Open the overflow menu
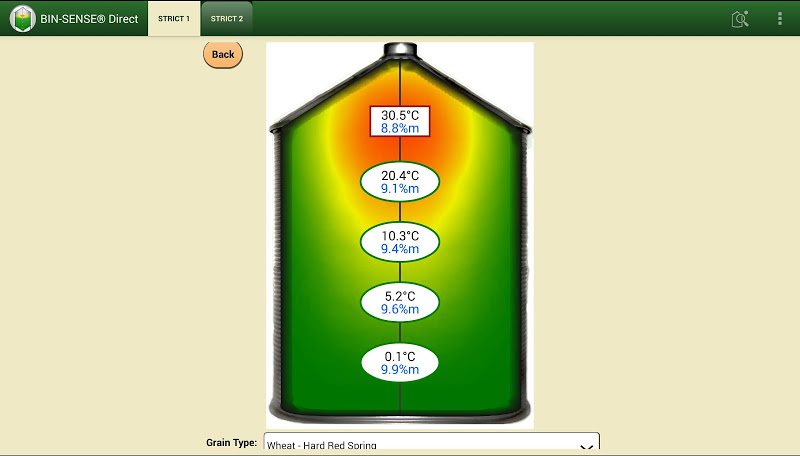 780,19
